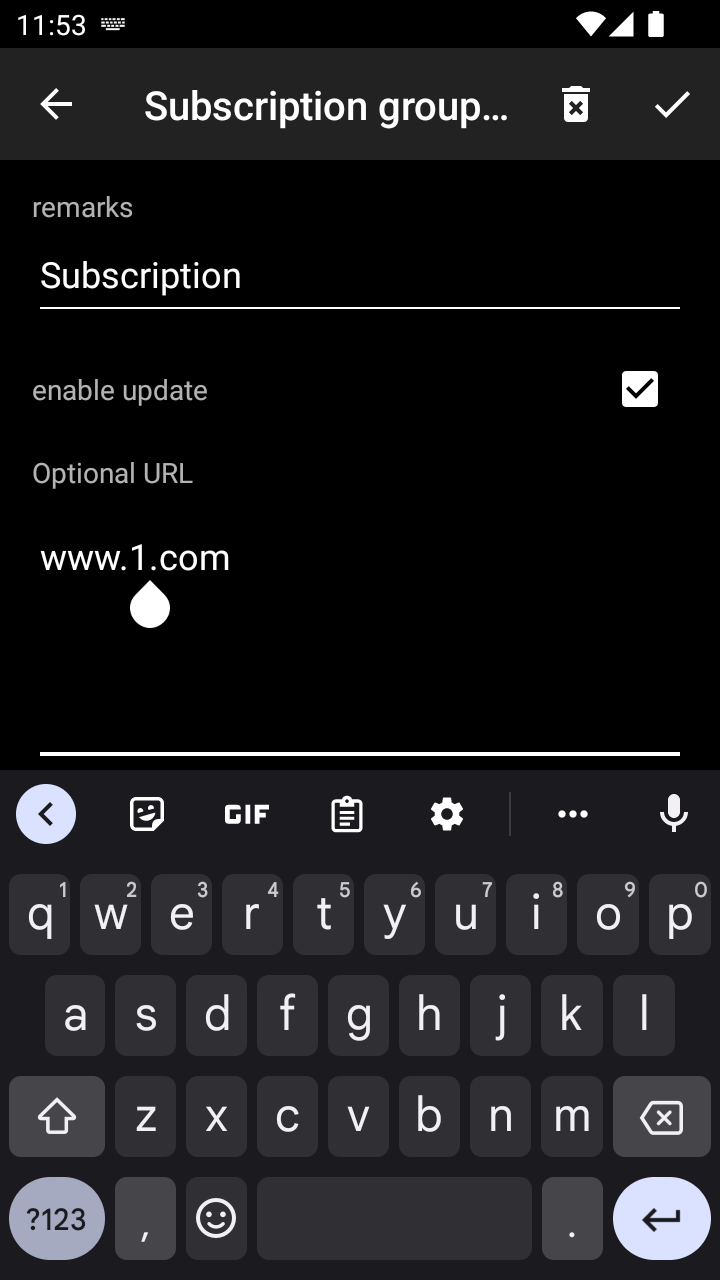Open keyboard settings gear
The image size is (720, 1280).
(x=446, y=815)
